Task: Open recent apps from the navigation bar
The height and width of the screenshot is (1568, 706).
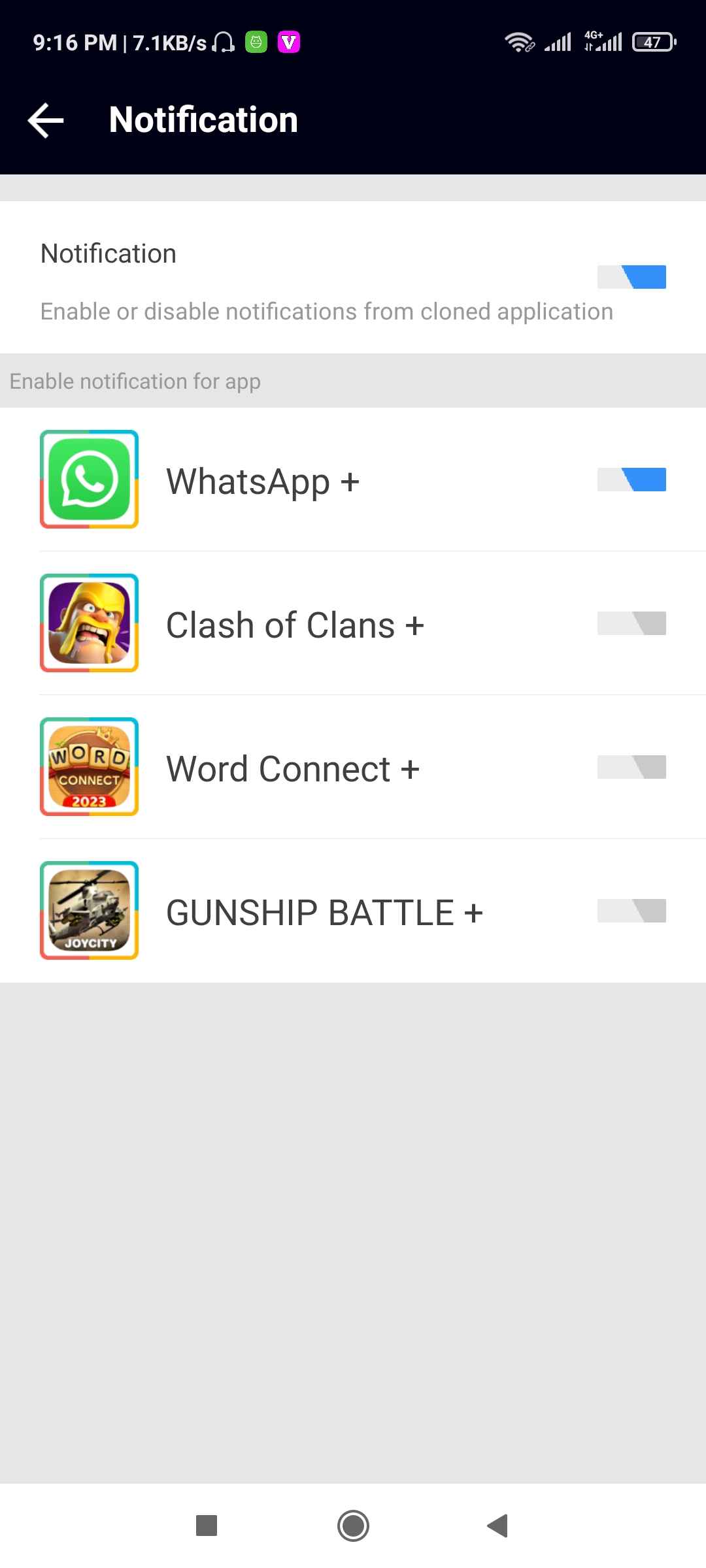Action: pos(207,1526)
